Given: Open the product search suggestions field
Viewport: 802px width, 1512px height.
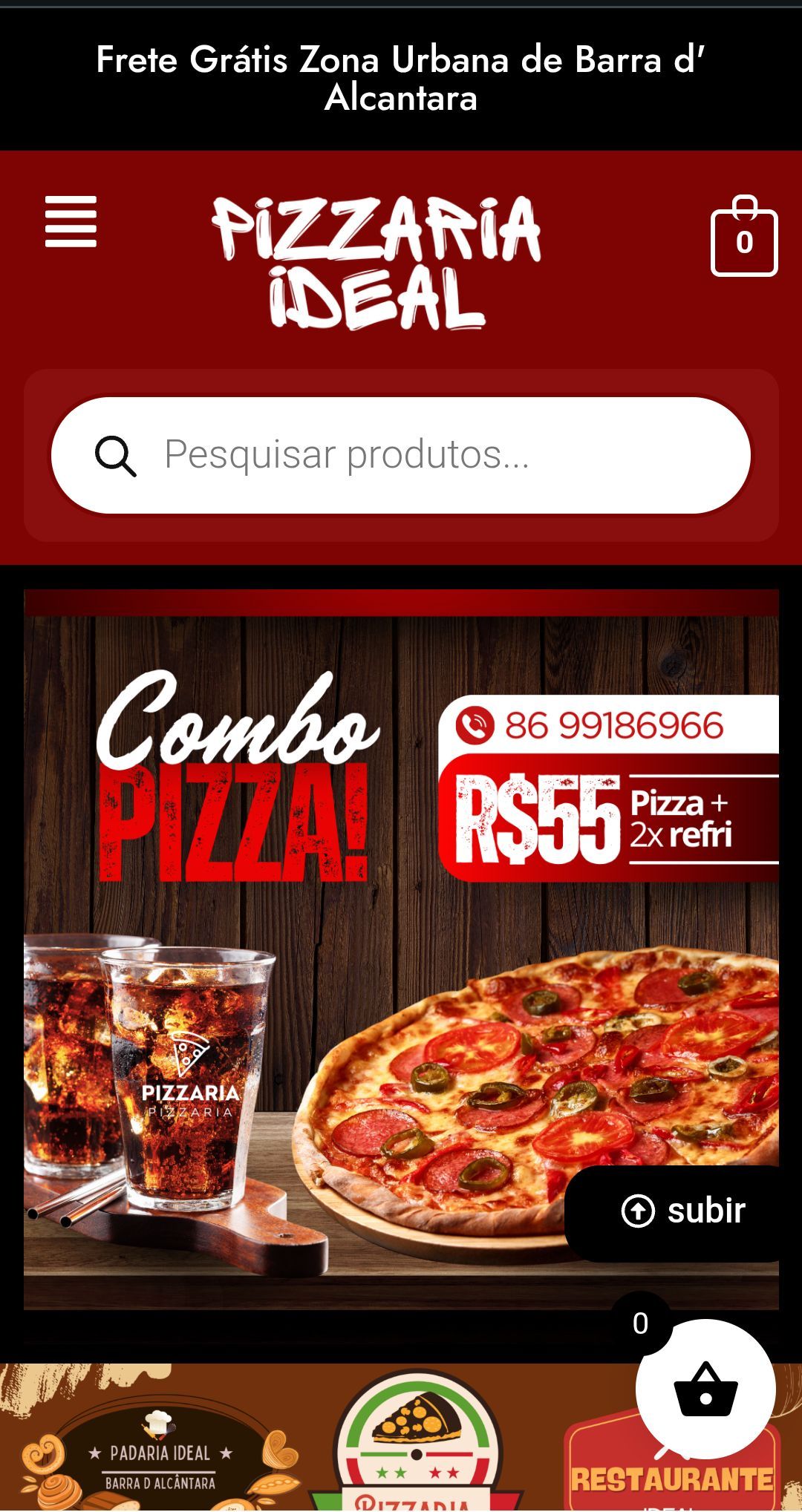Looking at the screenshot, I should point(401,455).
